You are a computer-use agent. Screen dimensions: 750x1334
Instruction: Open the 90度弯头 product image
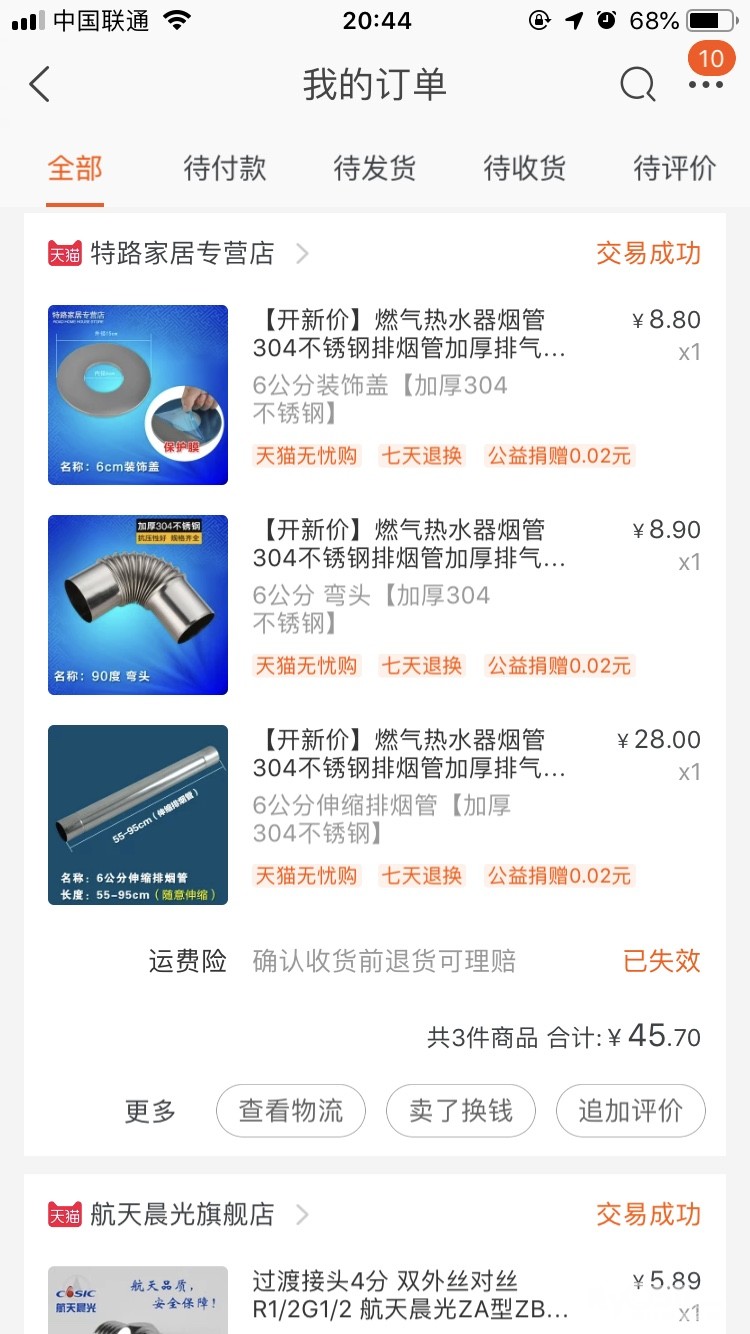(x=138, y=605)
